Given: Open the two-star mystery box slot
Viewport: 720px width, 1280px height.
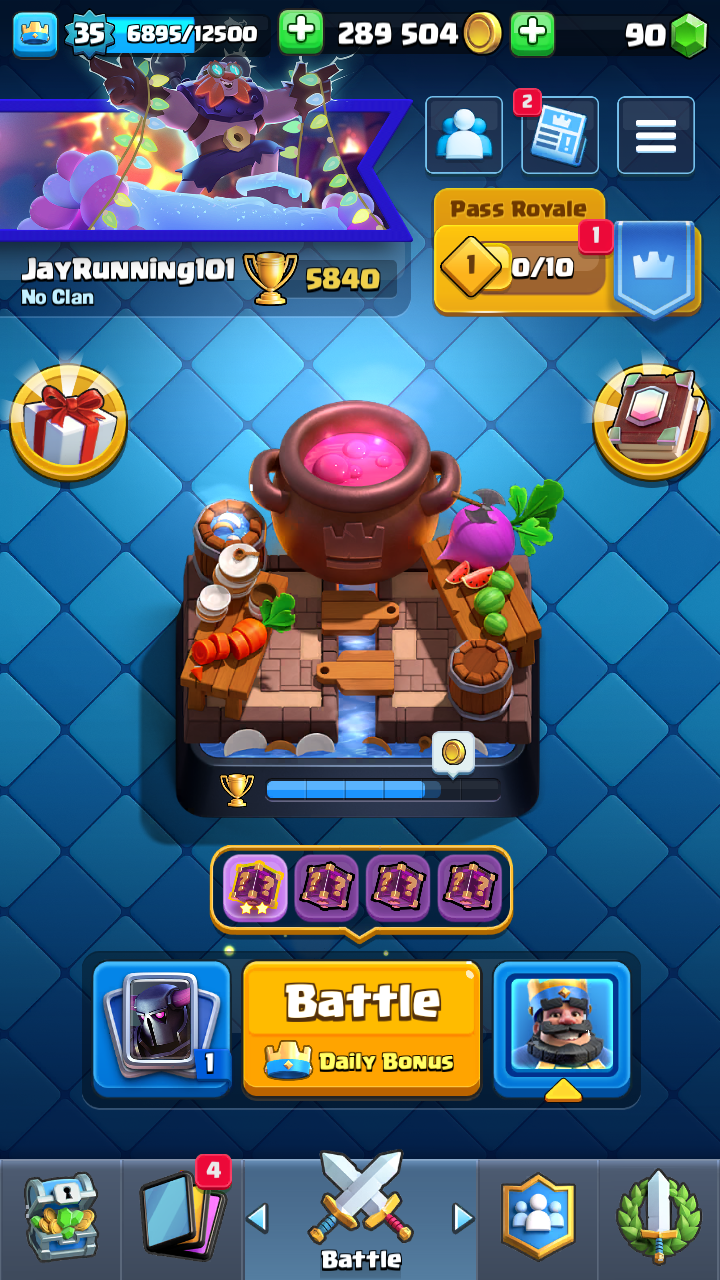Looking at the screenshot, I should (x=255, y=887).
